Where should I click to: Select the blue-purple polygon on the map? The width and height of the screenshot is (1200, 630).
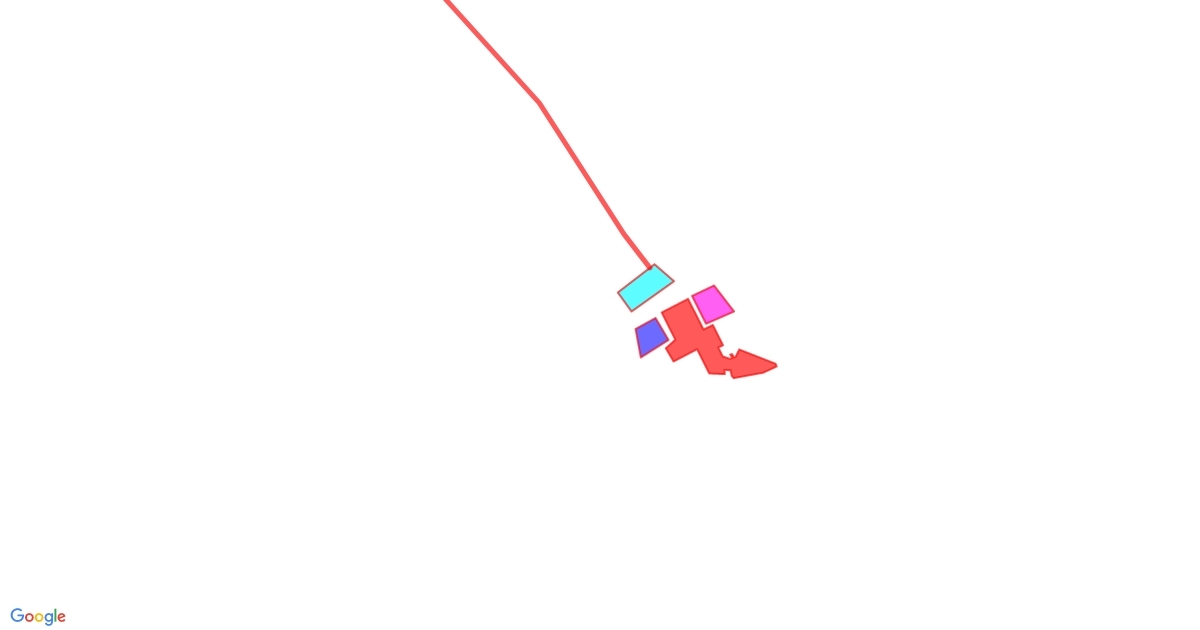650,337
